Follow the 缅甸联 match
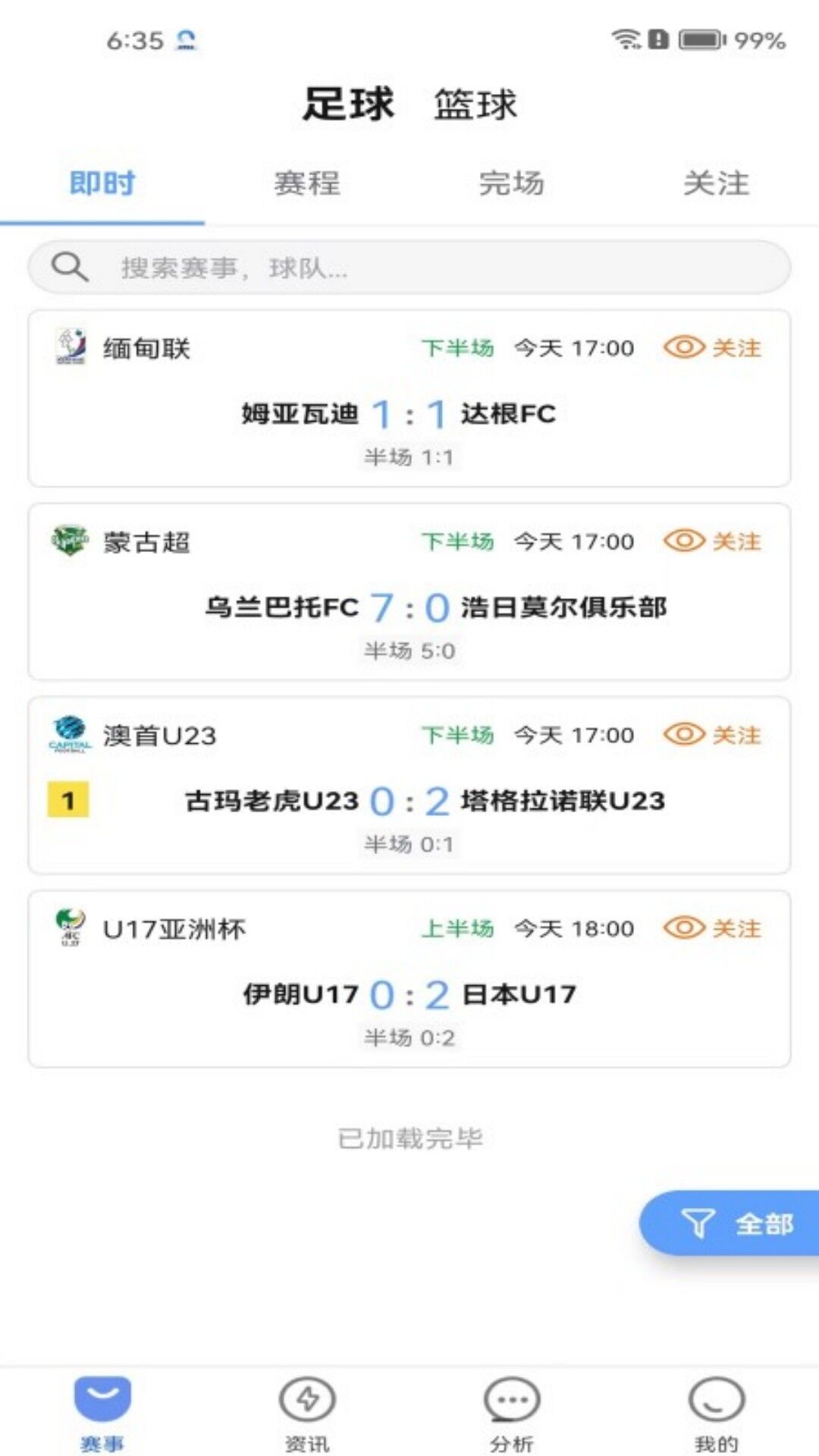Image resolution: width=819 pixels, height=1456 pixels. (713, 348)
